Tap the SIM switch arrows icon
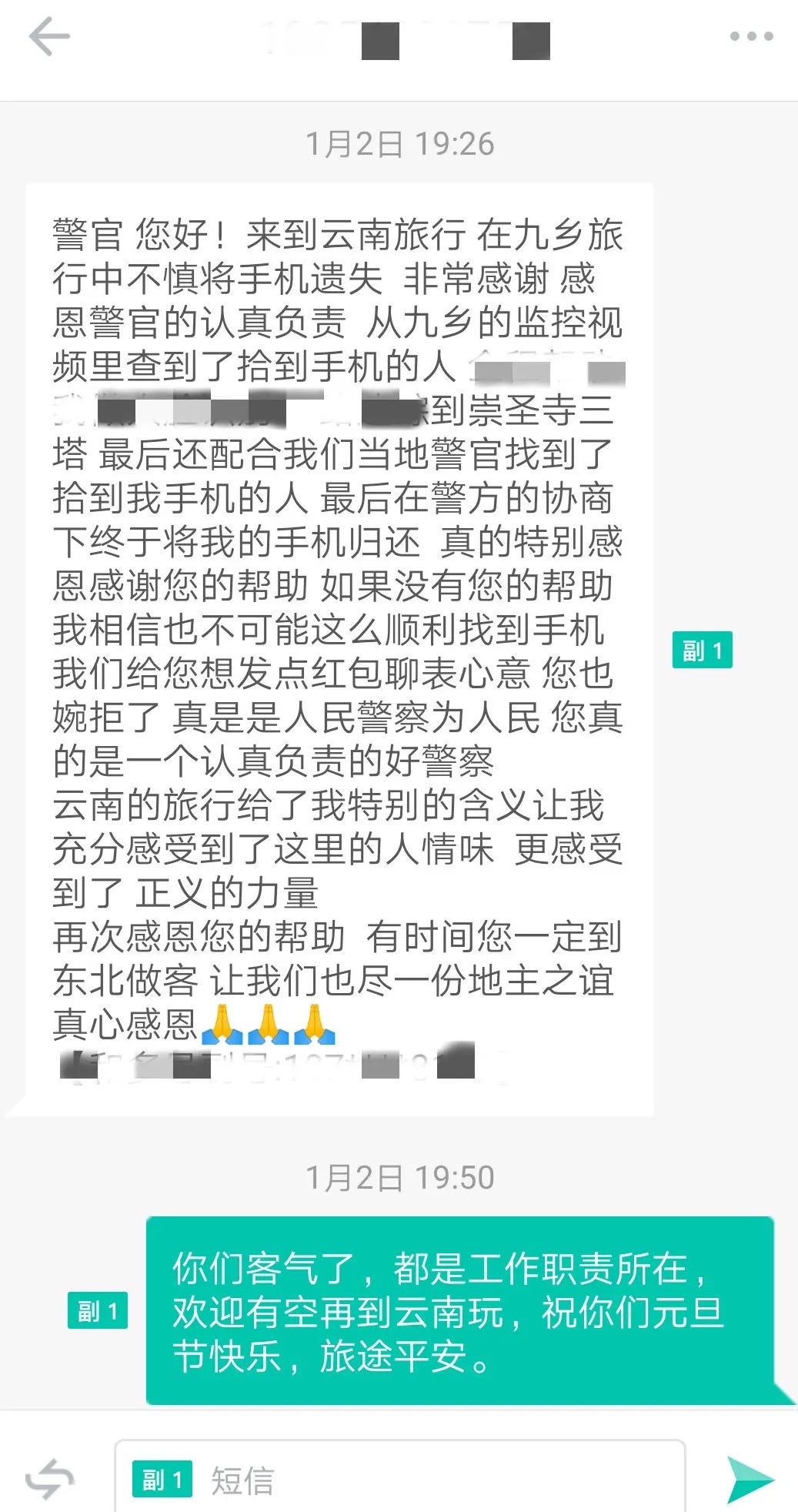798x1512 pixels. pos(50,1479)
